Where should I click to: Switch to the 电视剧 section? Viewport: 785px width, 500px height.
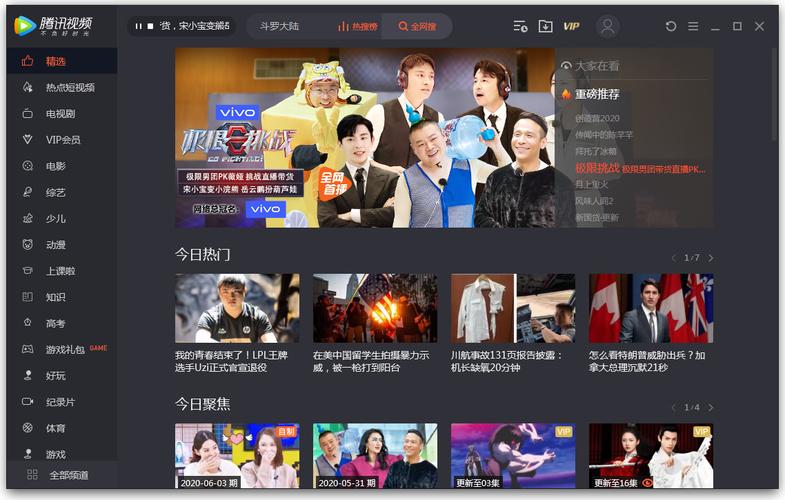[59, 114]
